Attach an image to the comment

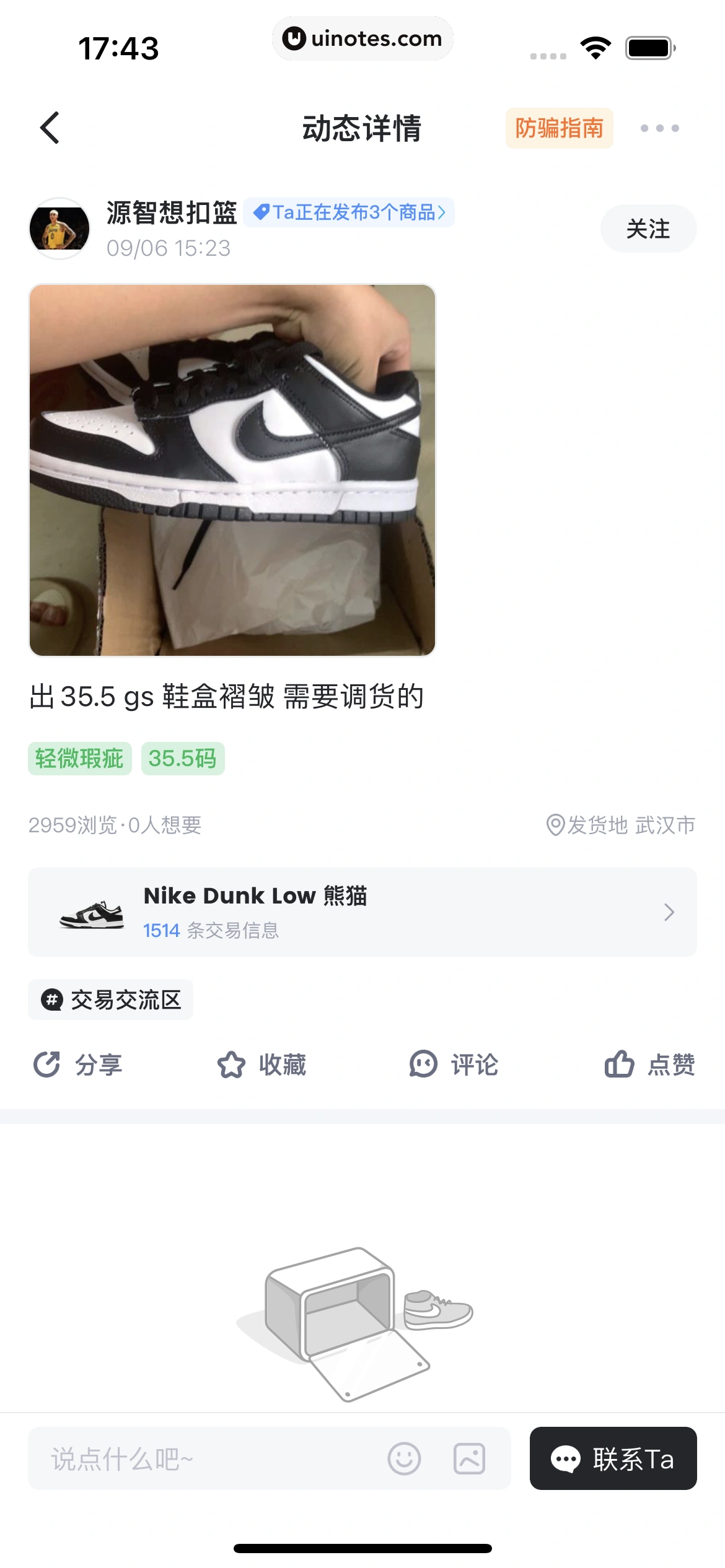[x=469, y=1459]
